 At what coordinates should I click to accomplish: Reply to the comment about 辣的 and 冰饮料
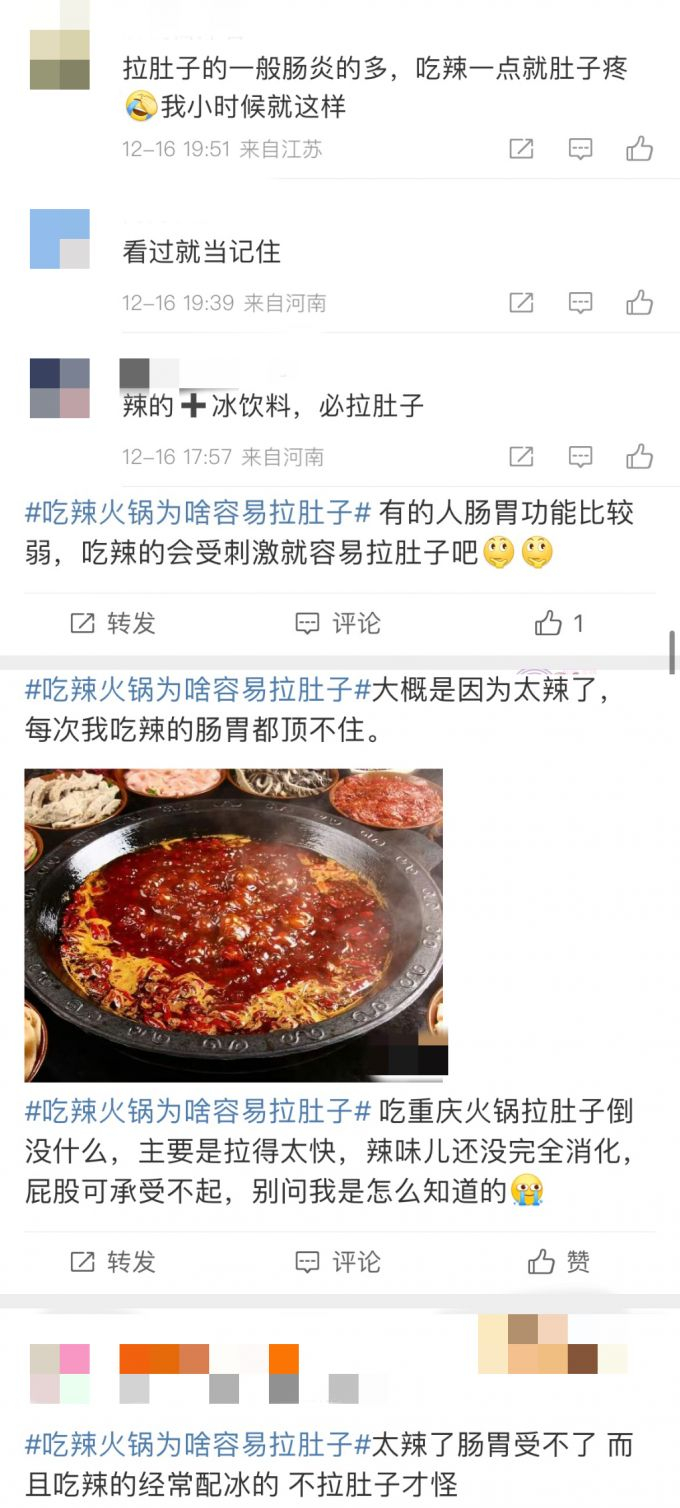point(580,457)
